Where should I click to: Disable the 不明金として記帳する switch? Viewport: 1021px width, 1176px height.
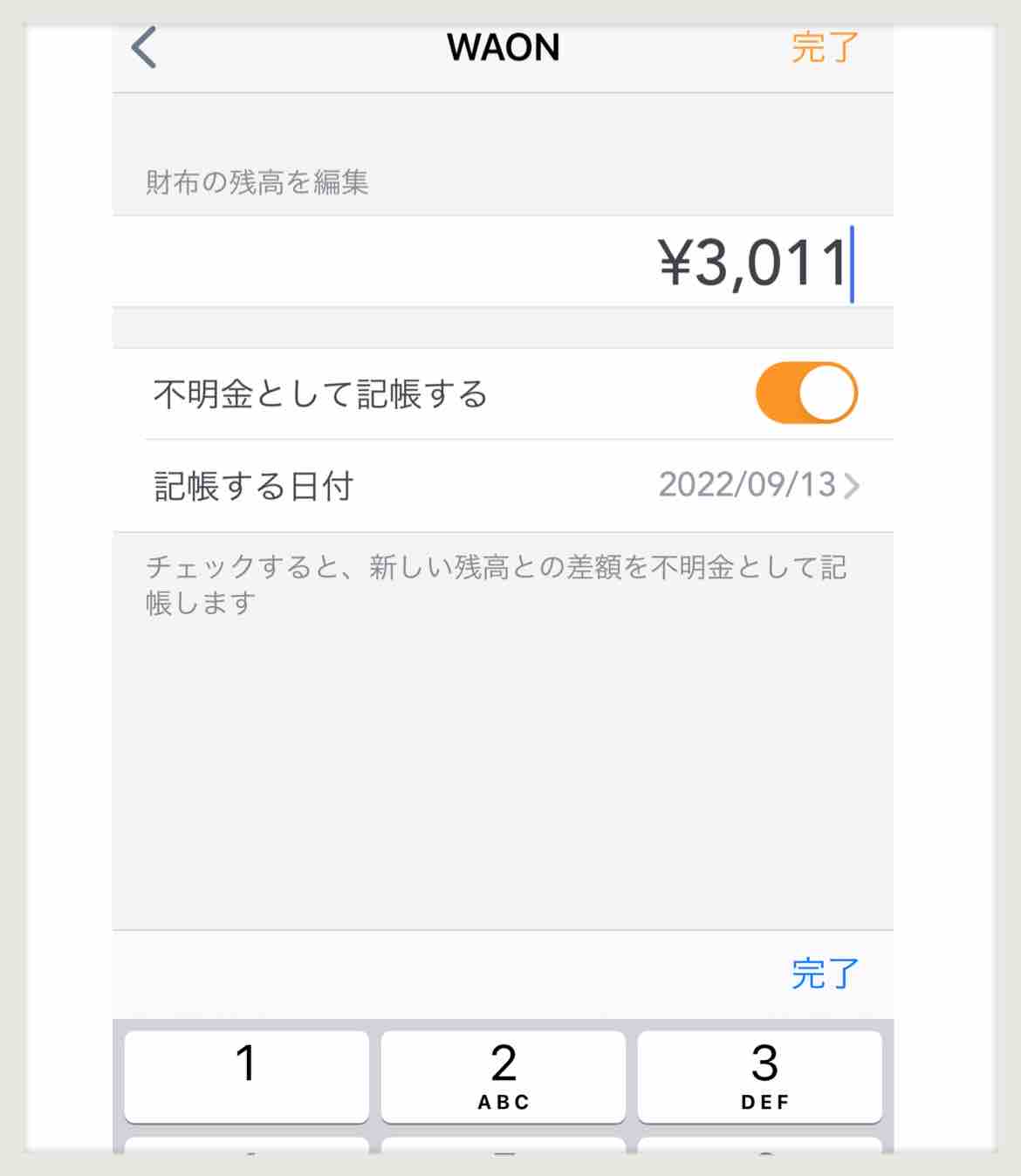pyautogui.click(x=805, y=393)
